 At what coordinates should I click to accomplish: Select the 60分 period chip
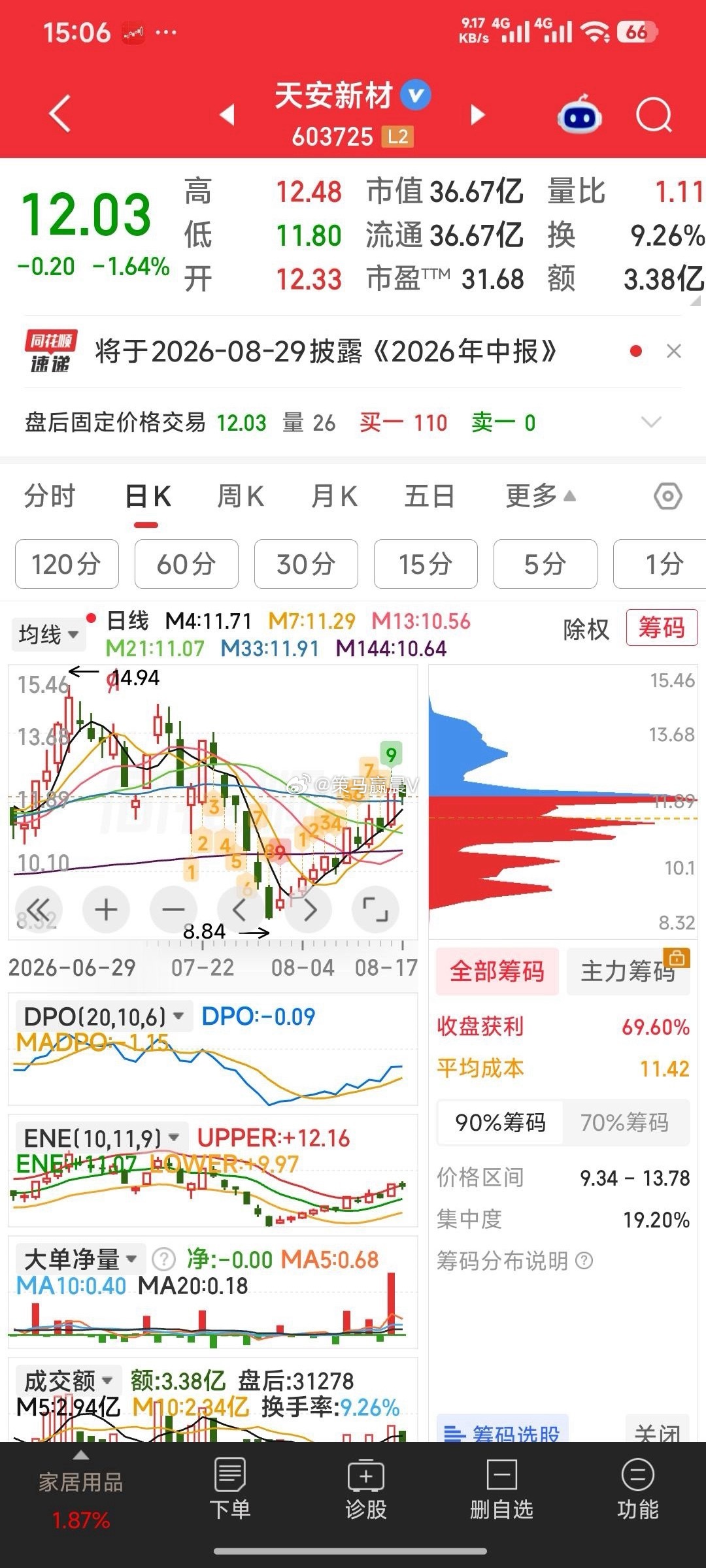186,564
